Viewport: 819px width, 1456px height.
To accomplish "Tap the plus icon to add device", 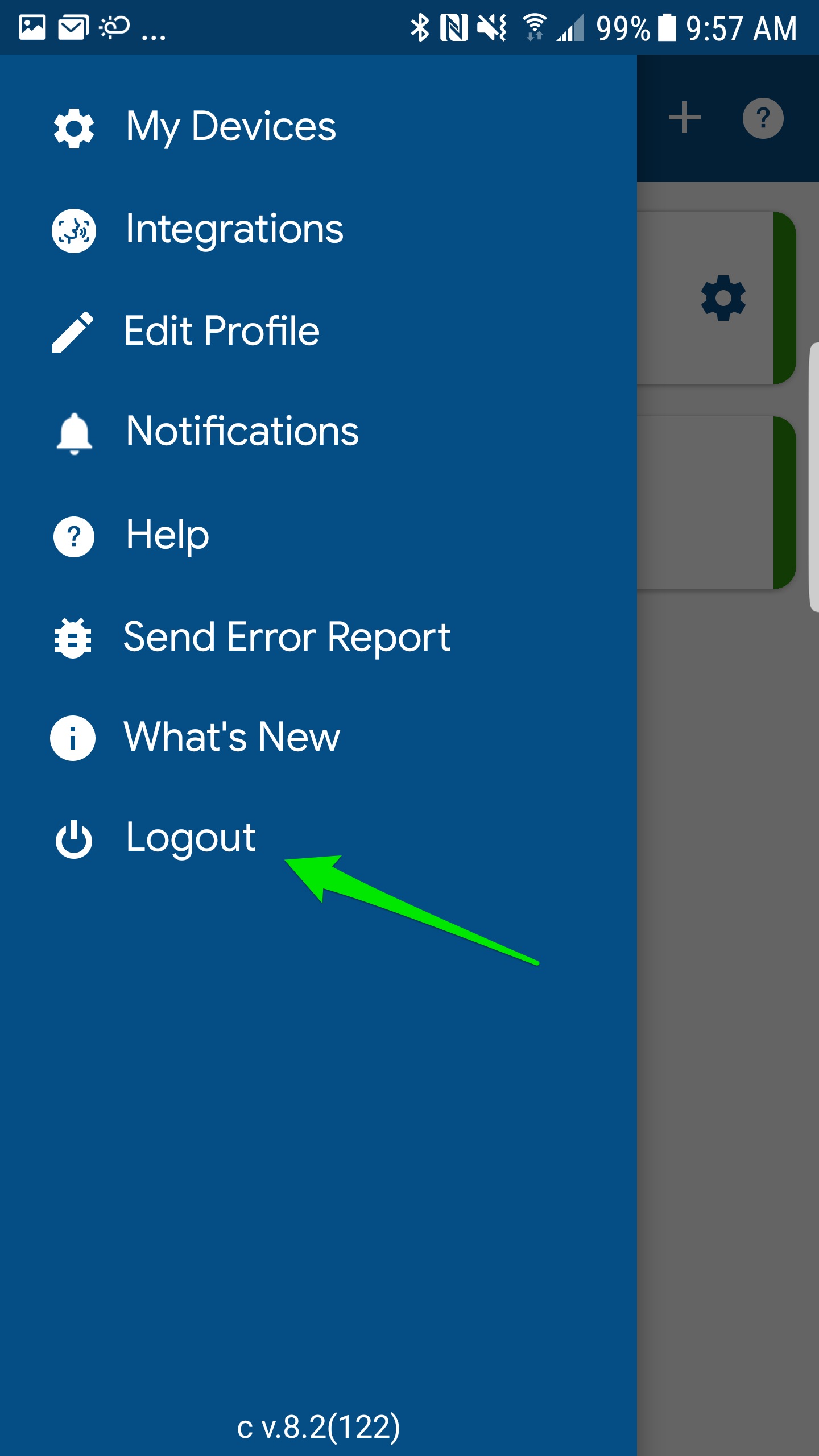I will pos(684,118).
